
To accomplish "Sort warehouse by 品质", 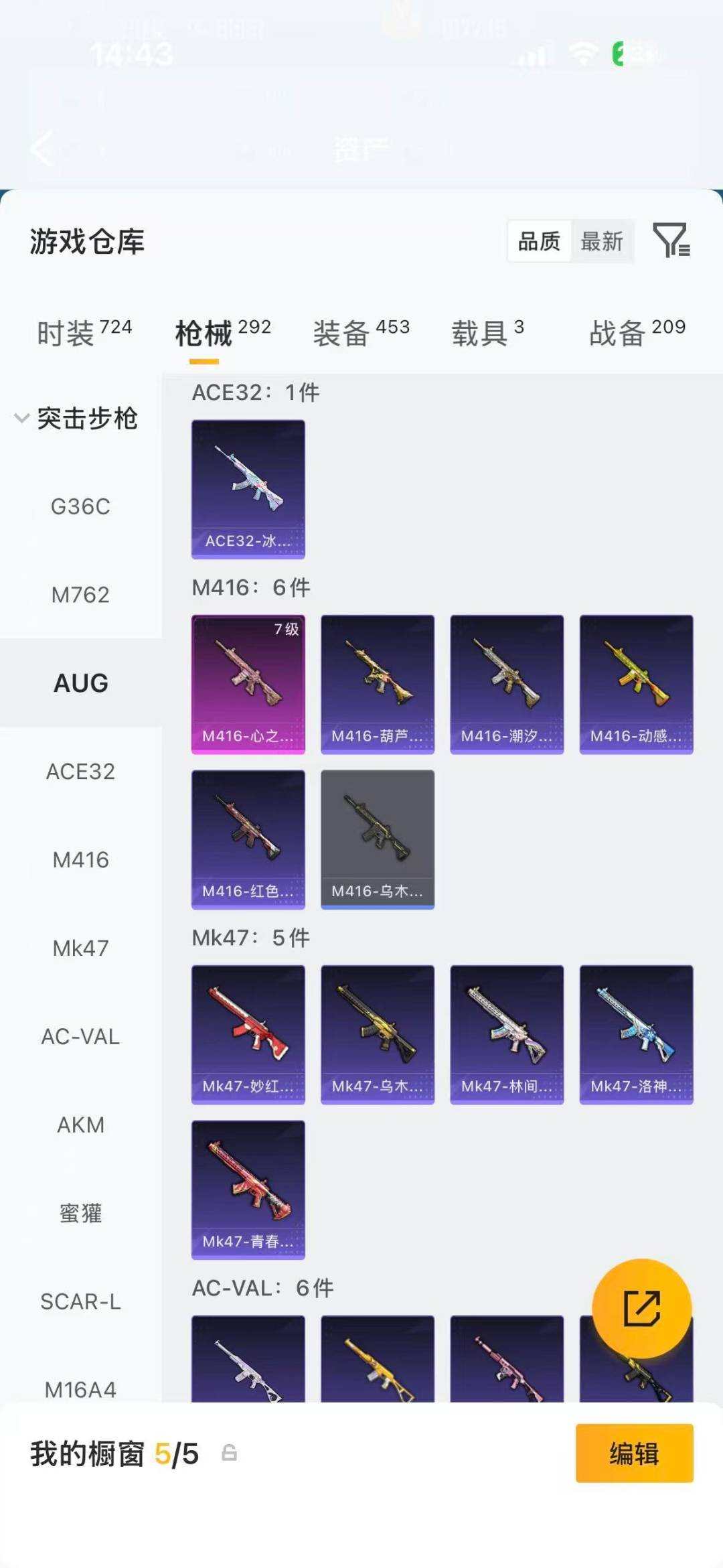I will pos(540,241).
